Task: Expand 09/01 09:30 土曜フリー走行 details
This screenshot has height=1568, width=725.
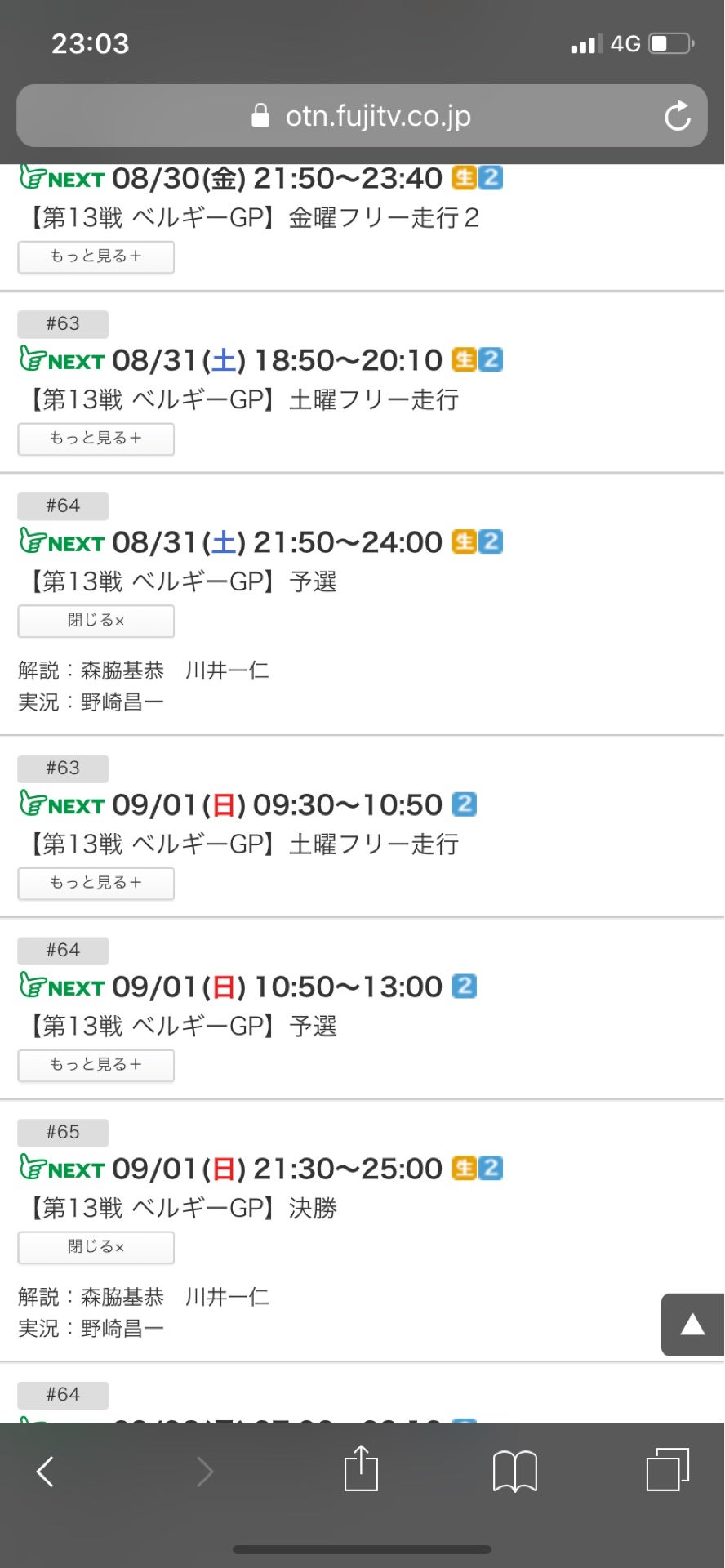Action: 96,884
